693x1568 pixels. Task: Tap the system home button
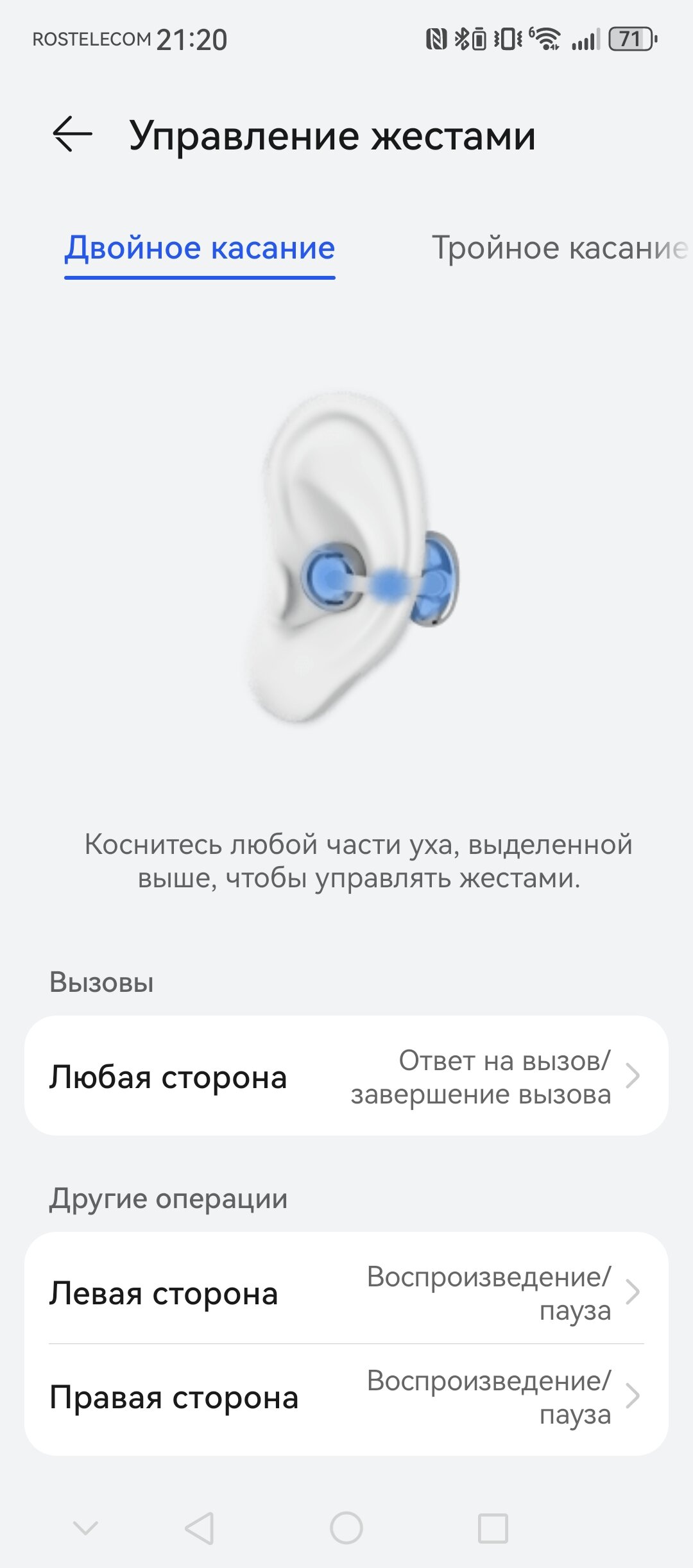[x=346, y=1528]
